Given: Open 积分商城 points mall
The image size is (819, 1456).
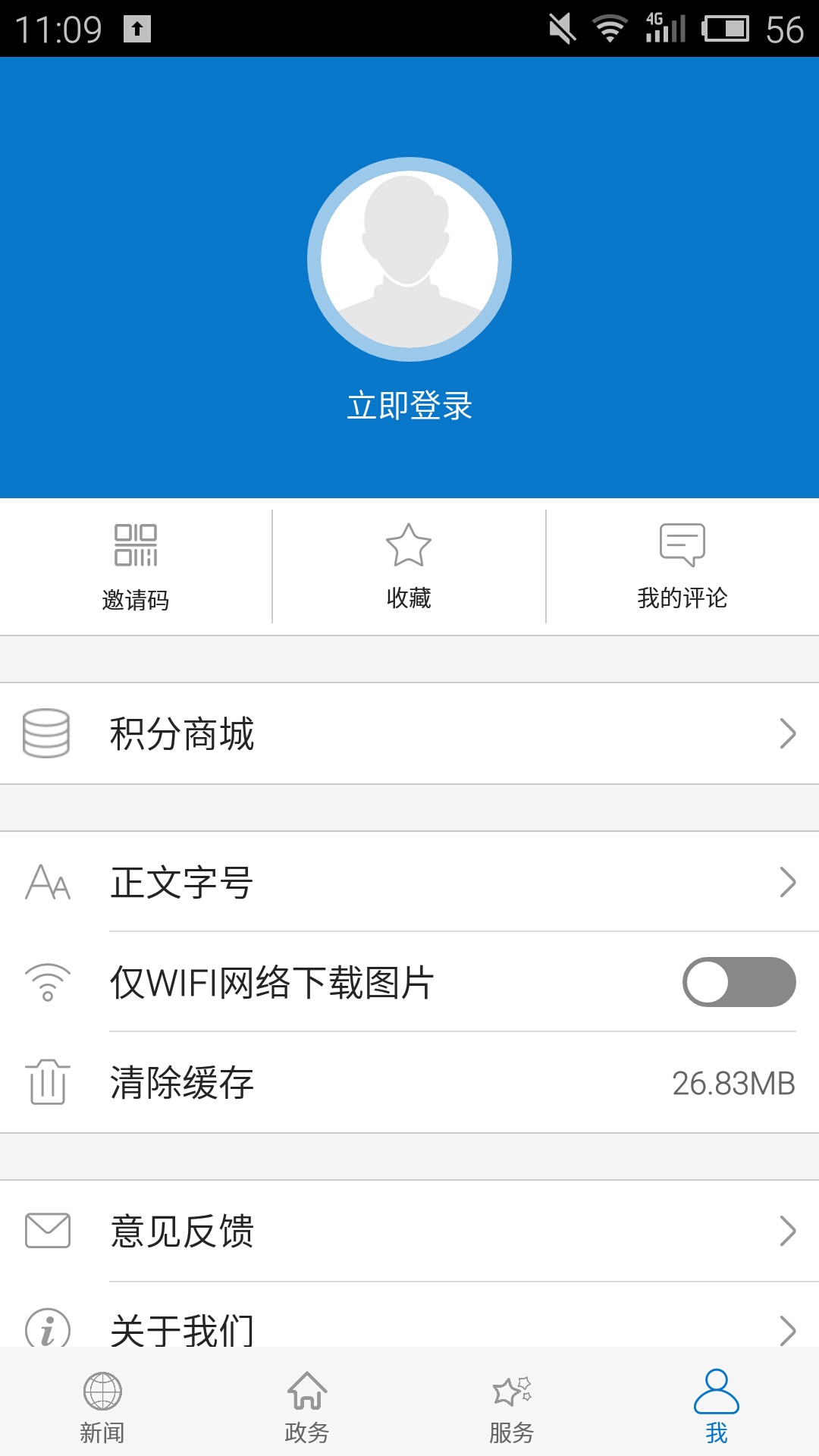Looking at the screenshot, I should click(409, 733).
